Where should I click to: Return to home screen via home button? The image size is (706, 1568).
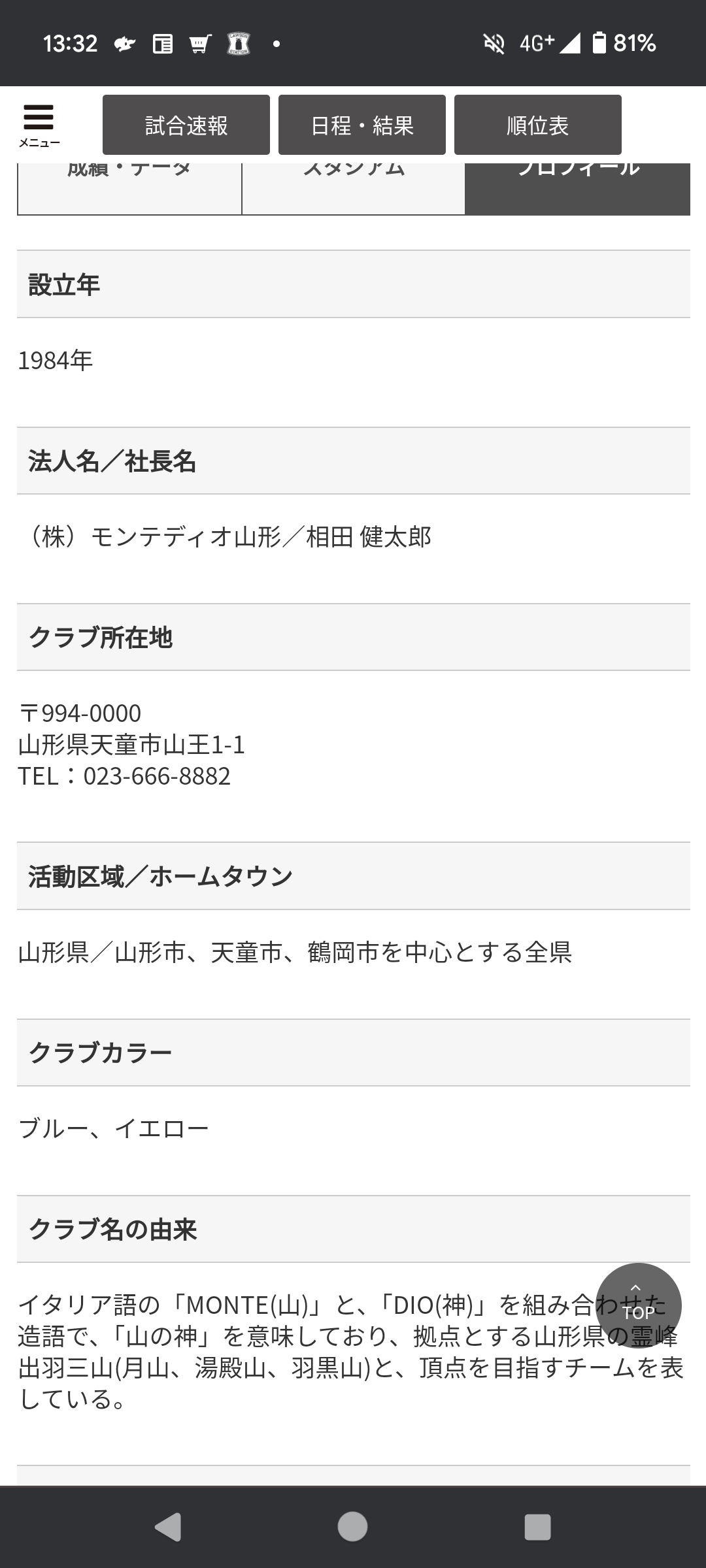click(x=352, y=1527)
